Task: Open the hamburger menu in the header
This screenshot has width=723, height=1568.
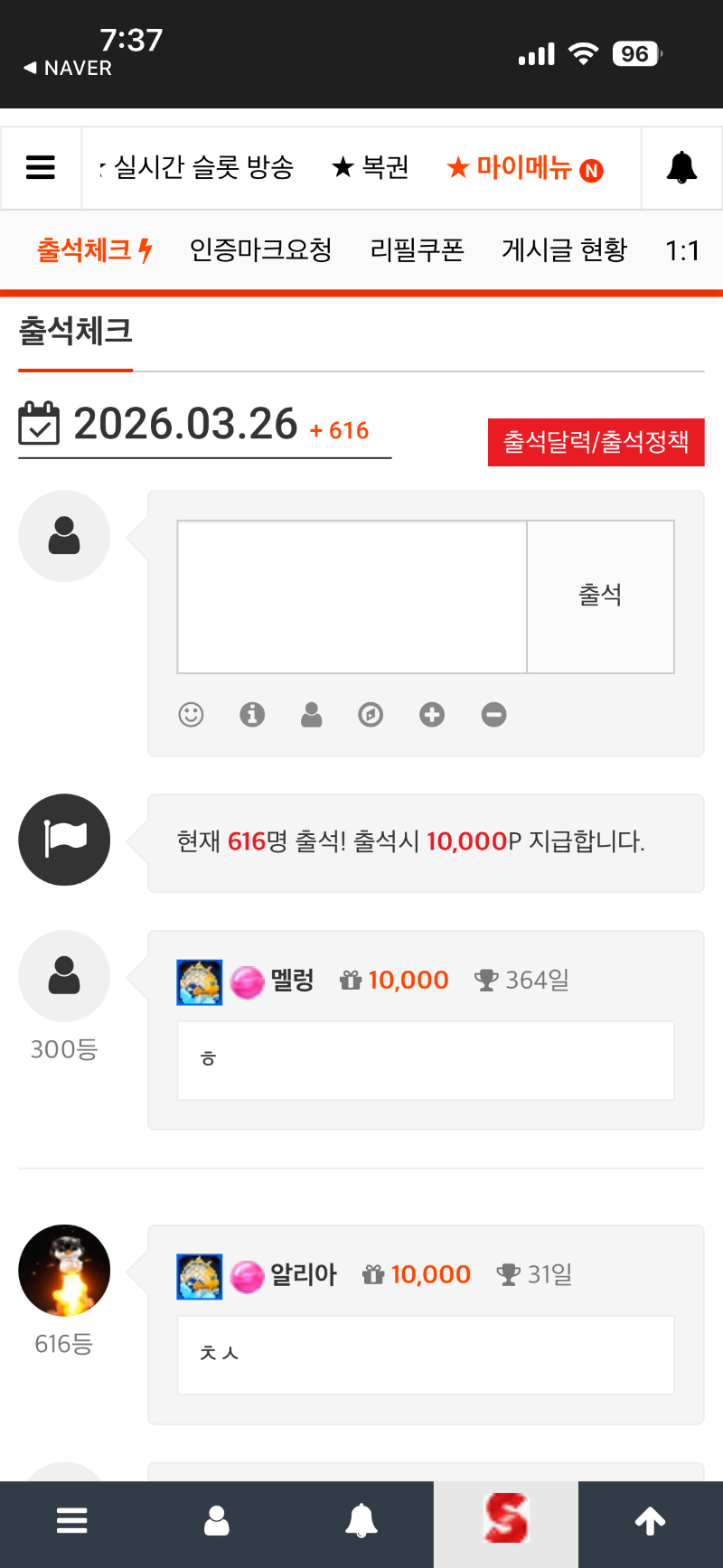Action: click(x=41, y=168)
